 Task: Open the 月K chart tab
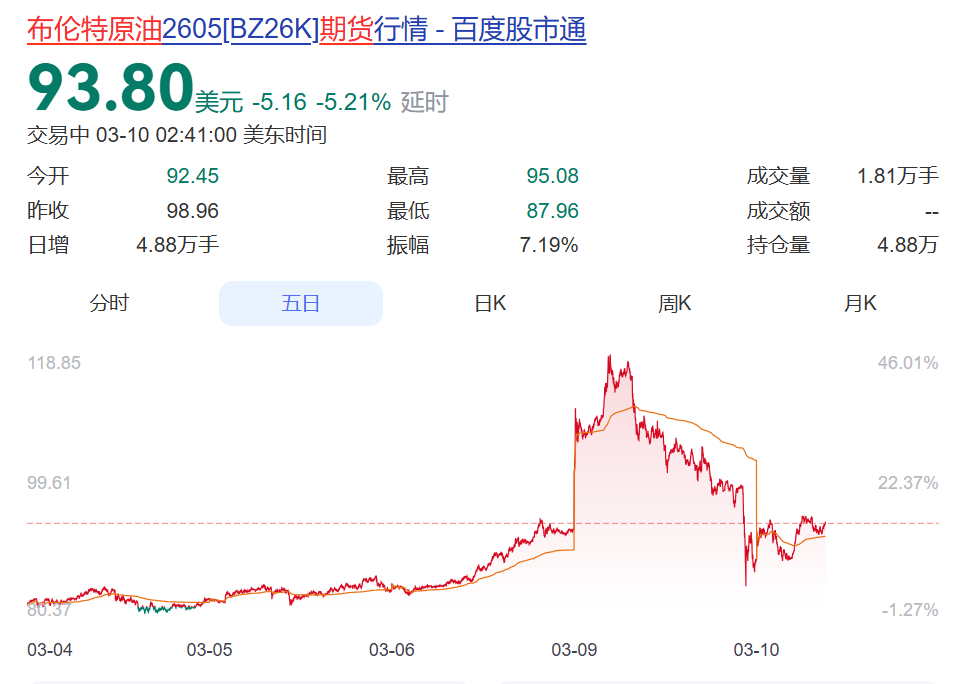point(860,303)
